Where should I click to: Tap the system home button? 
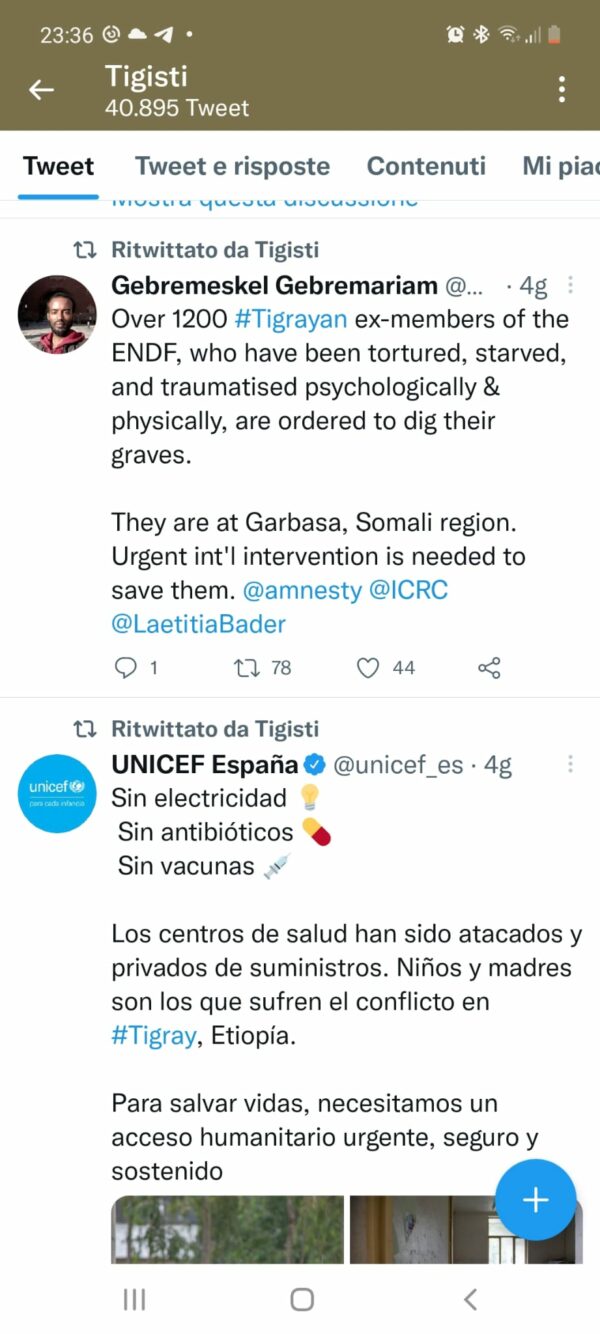(301, 1299)
